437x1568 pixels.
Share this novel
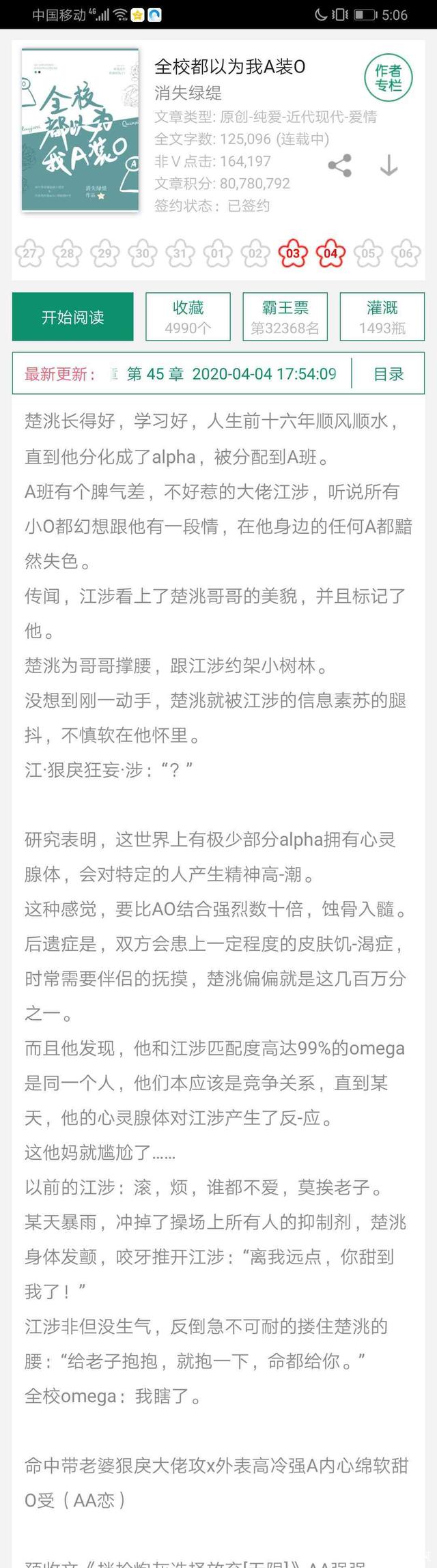pyautogui.click(x=340, y=166)
